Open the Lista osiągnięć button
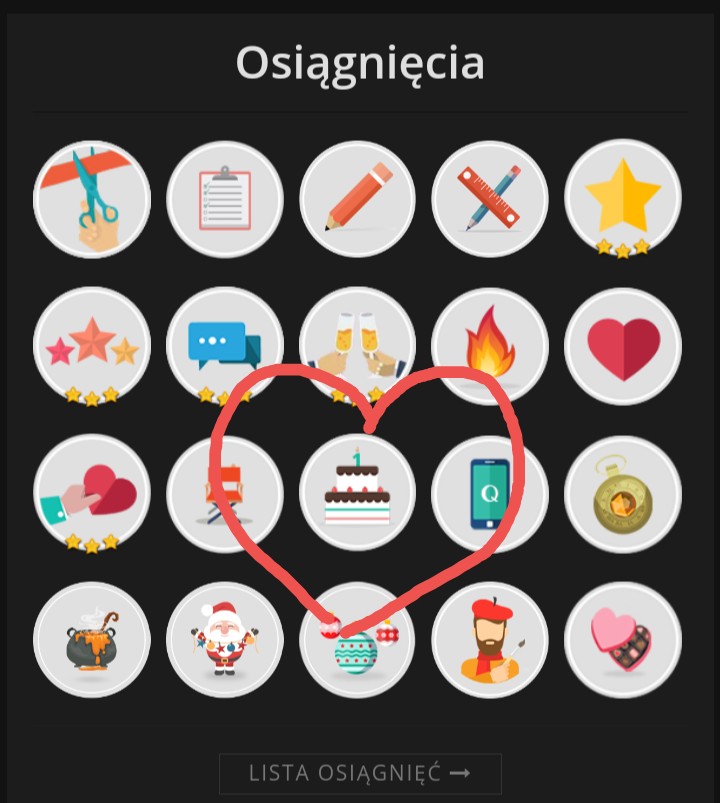The width and height of the screenshot is (720, 803). [x=360, y=773]
